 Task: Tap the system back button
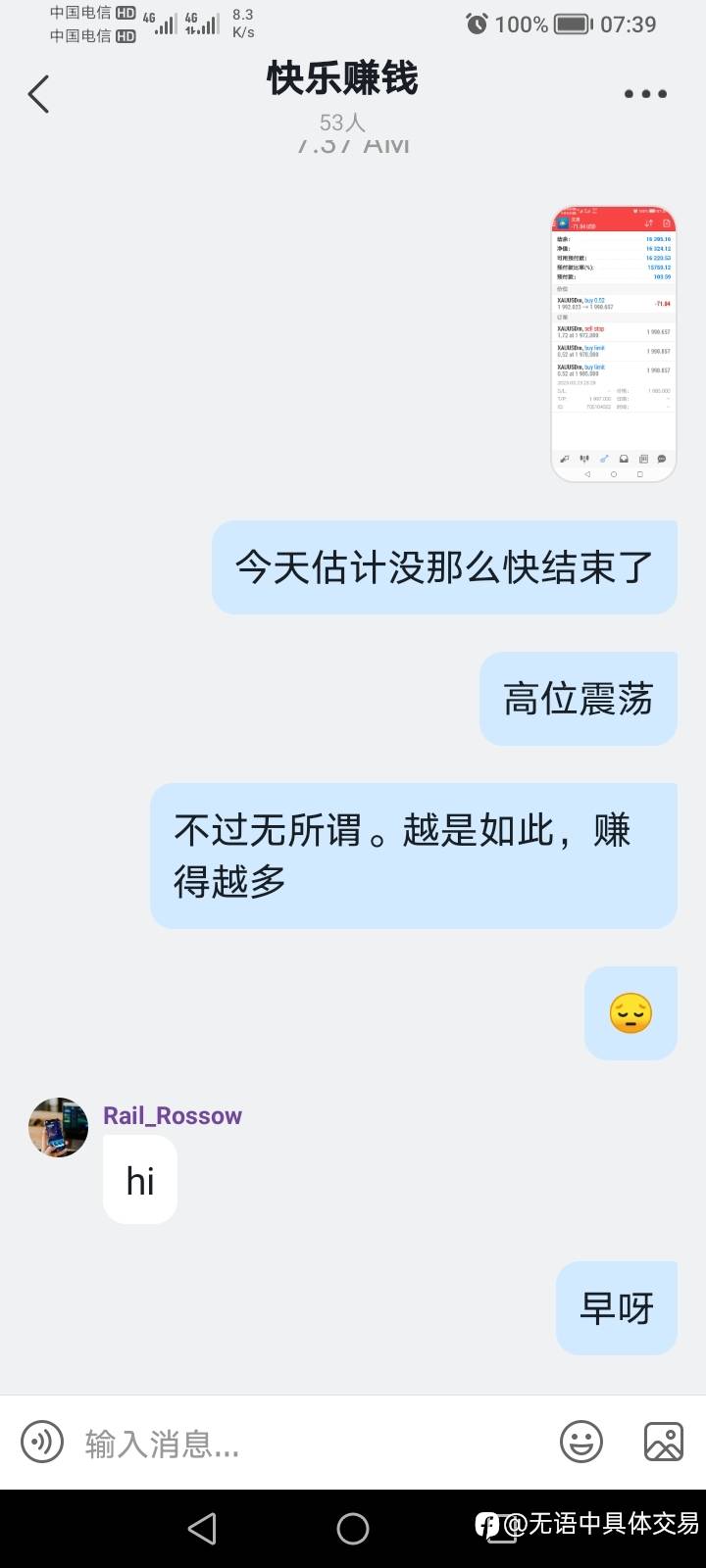coord(202,1529)
